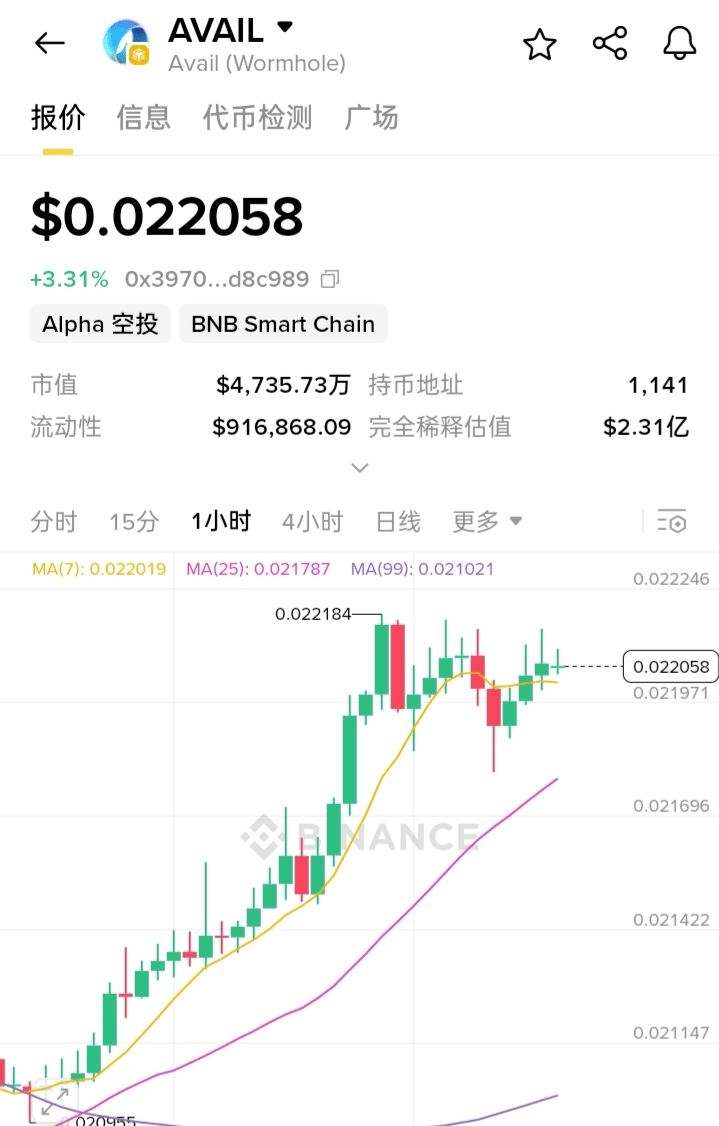Screen dimensions: 719x1126
Task: Select the 分时 chart interval
Action: [54, 521]
